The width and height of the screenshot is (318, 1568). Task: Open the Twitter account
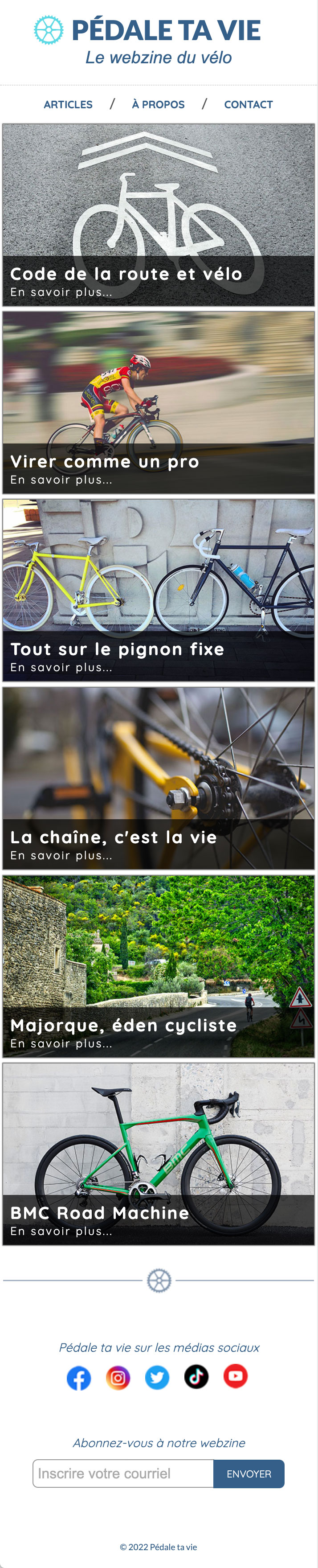[157, 1378]
